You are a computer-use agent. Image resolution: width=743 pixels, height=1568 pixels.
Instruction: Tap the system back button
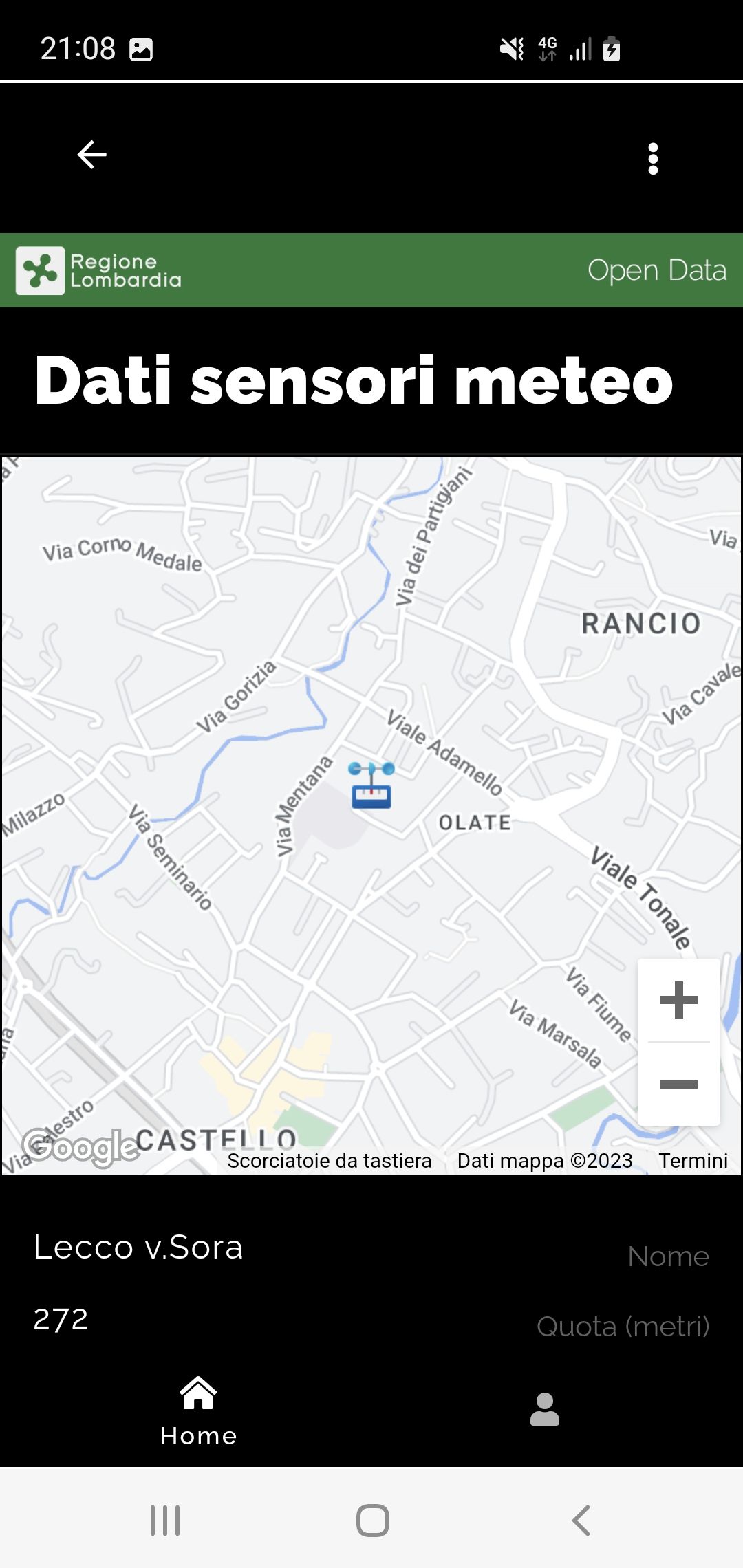tap(581, 1520)
